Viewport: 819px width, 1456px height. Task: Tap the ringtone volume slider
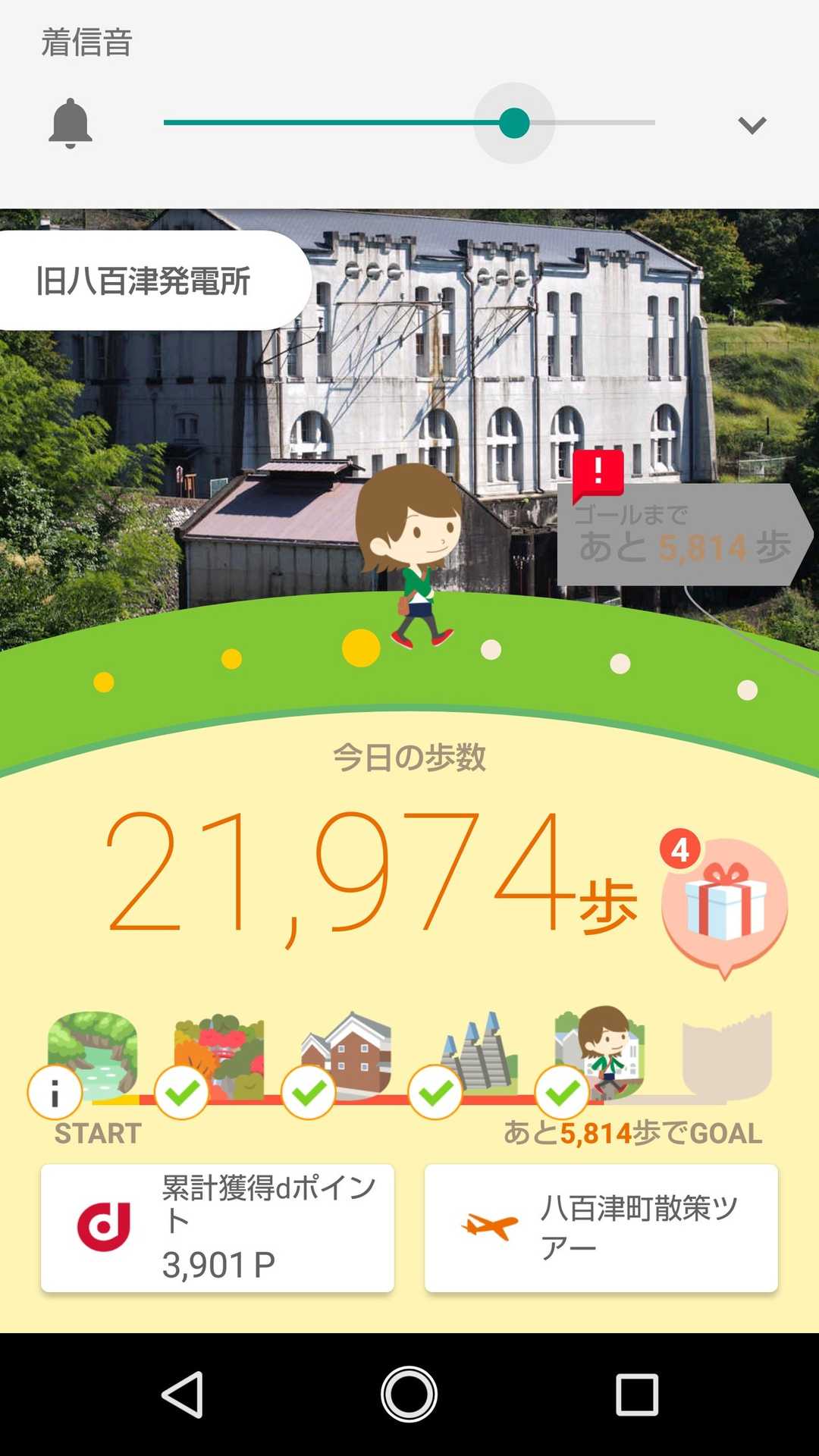[x=409, y=123]
